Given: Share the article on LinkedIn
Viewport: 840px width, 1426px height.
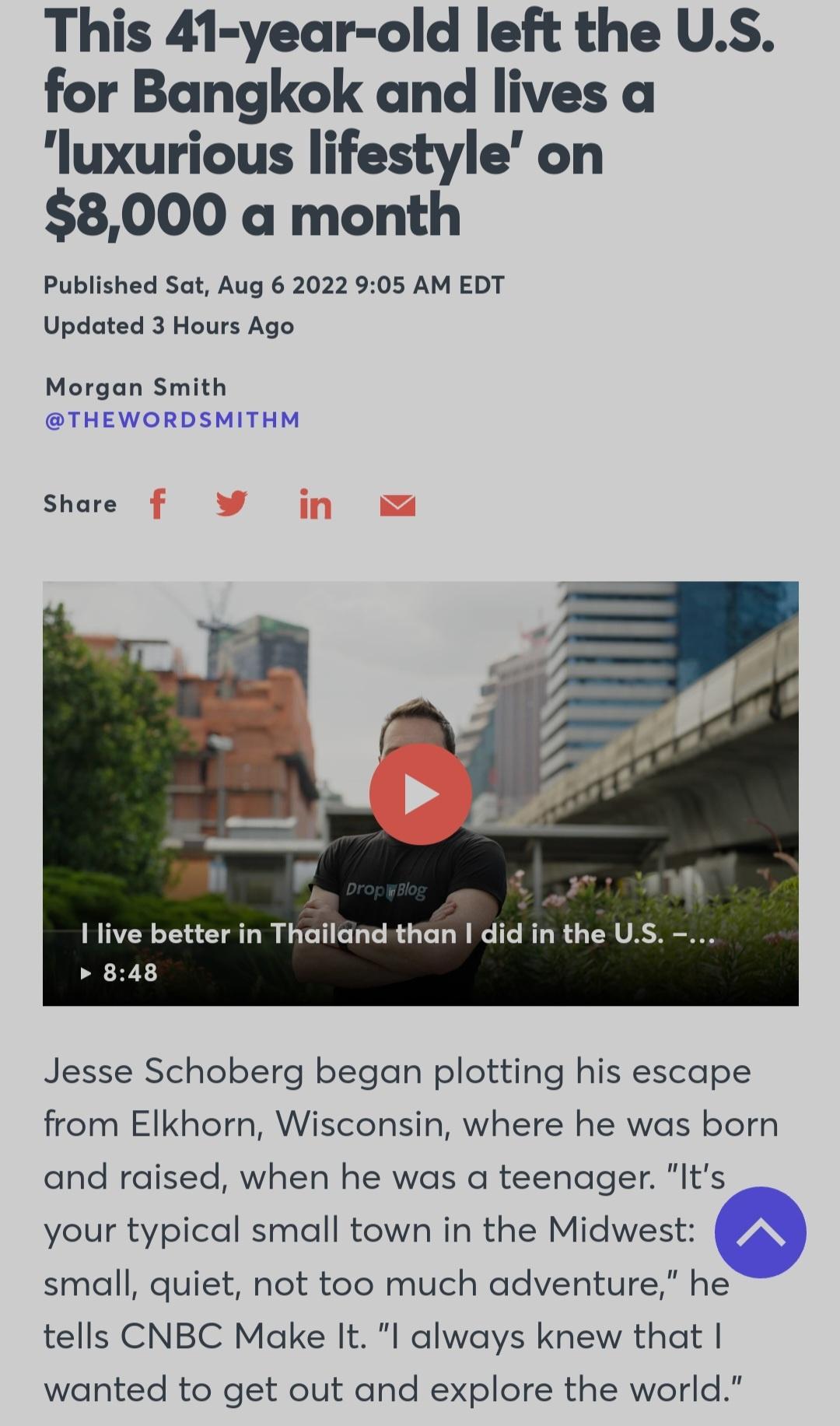Looking at the screenshot, I should pyautogui.click(x=316, y=504).
